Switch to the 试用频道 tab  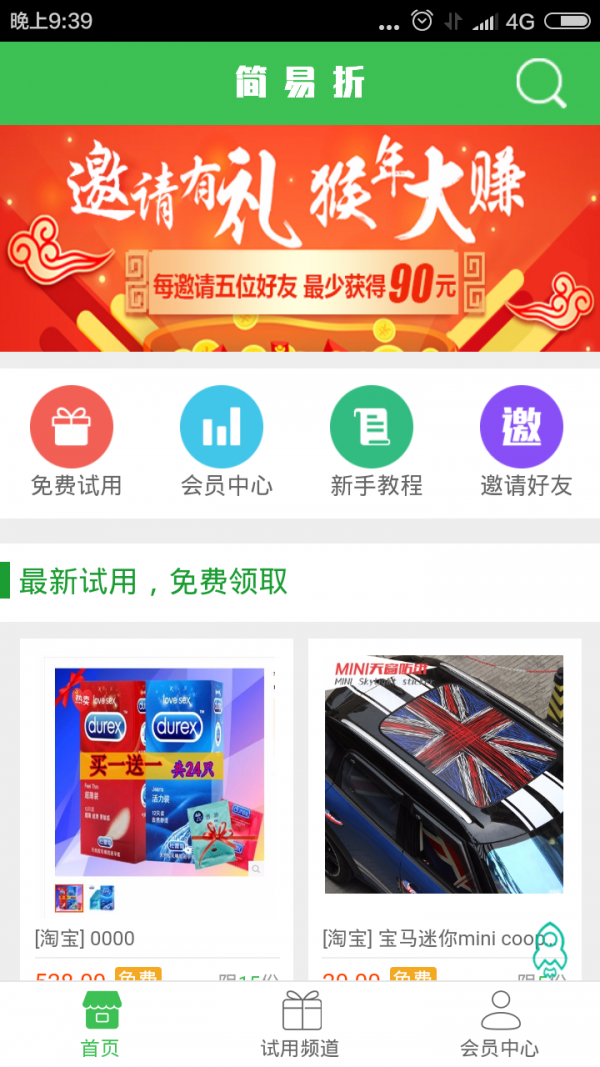coord(300,1024)
